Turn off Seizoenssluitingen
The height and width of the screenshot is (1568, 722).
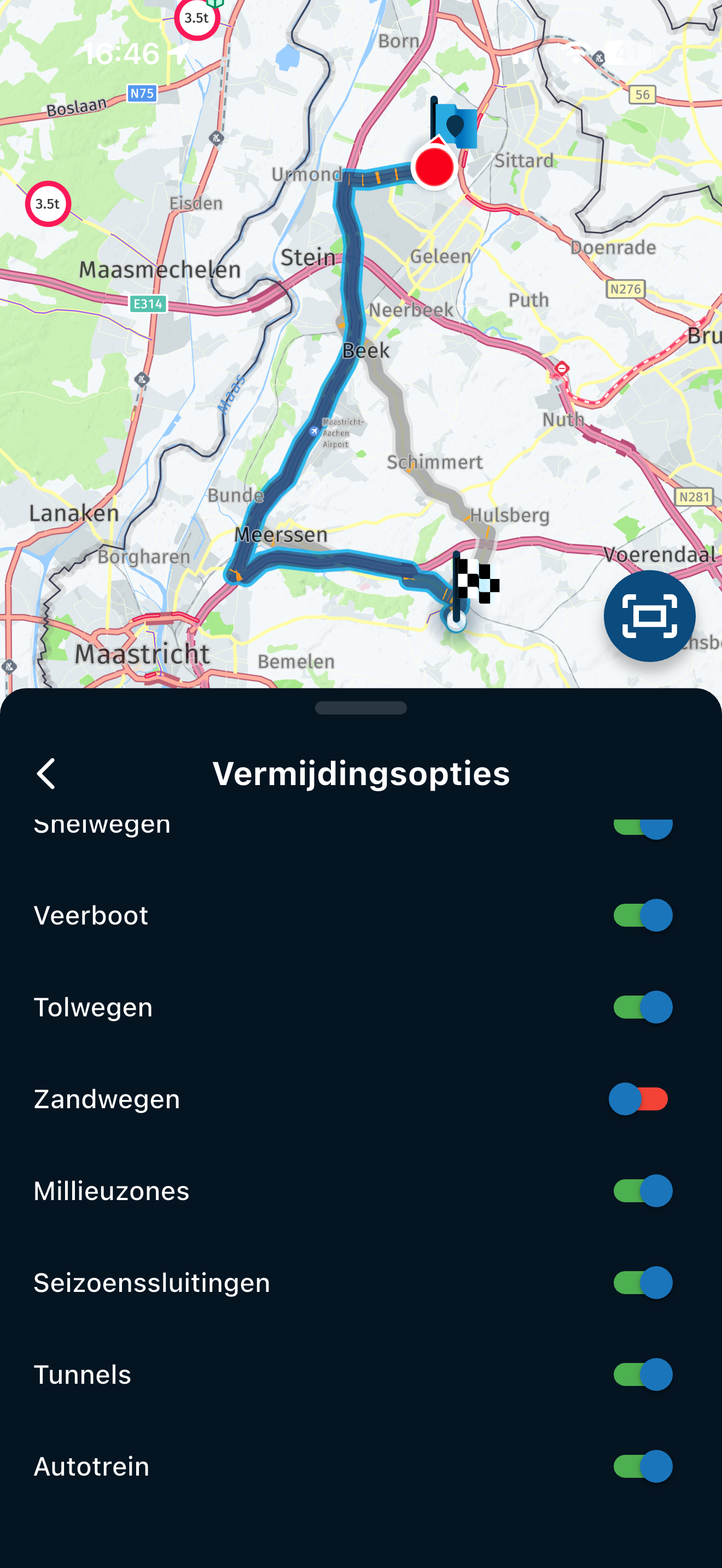tap(642, 1283)
